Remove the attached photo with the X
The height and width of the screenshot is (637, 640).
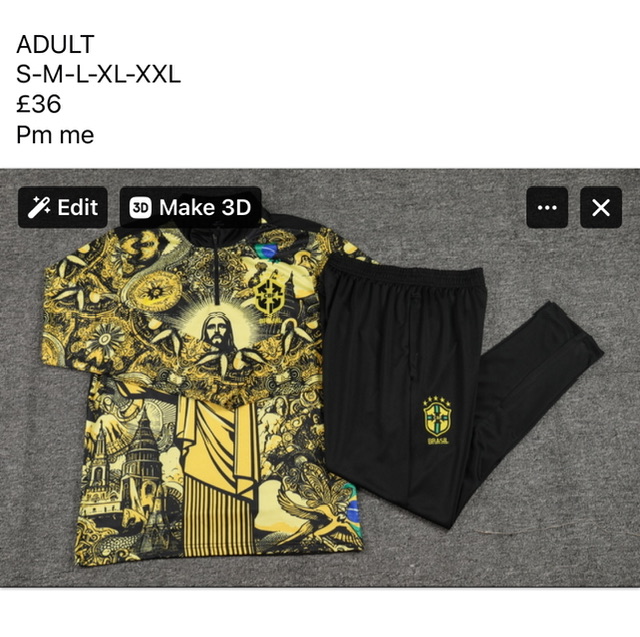click(x=601, y=208)
